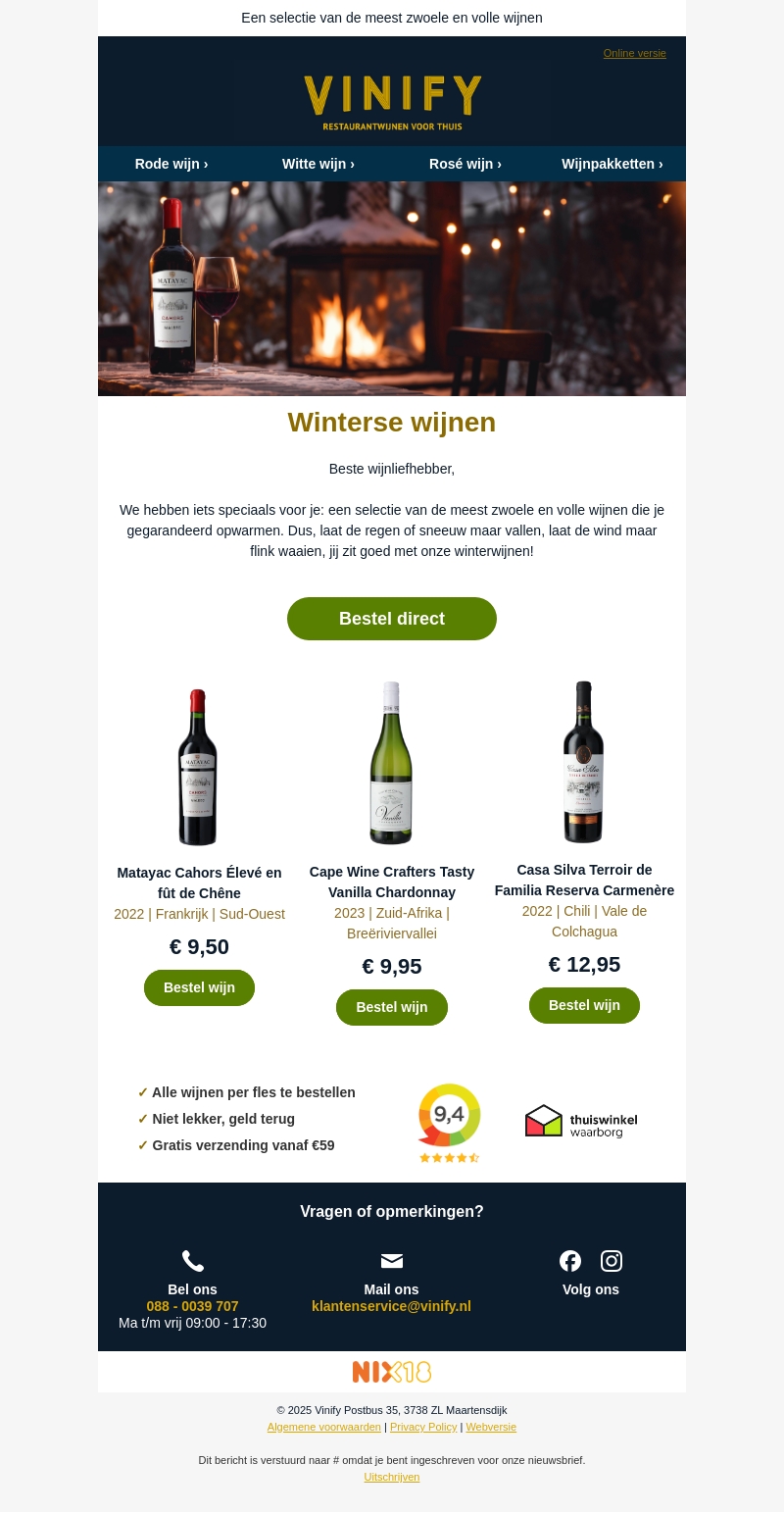
Task: Call the phone number 088 - 0039 707
Action: pos(192,1306)
